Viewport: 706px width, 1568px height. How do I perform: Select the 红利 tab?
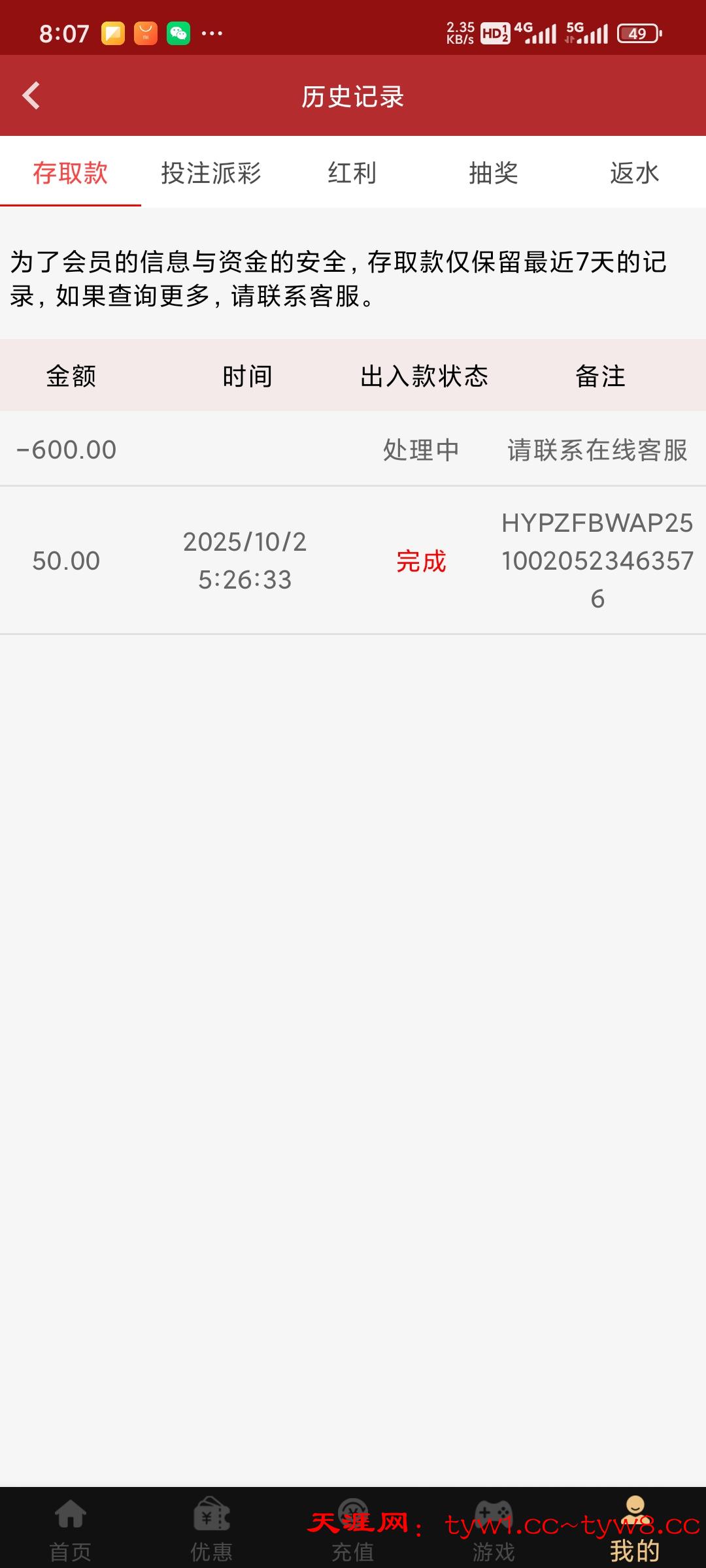pos(353,173)
